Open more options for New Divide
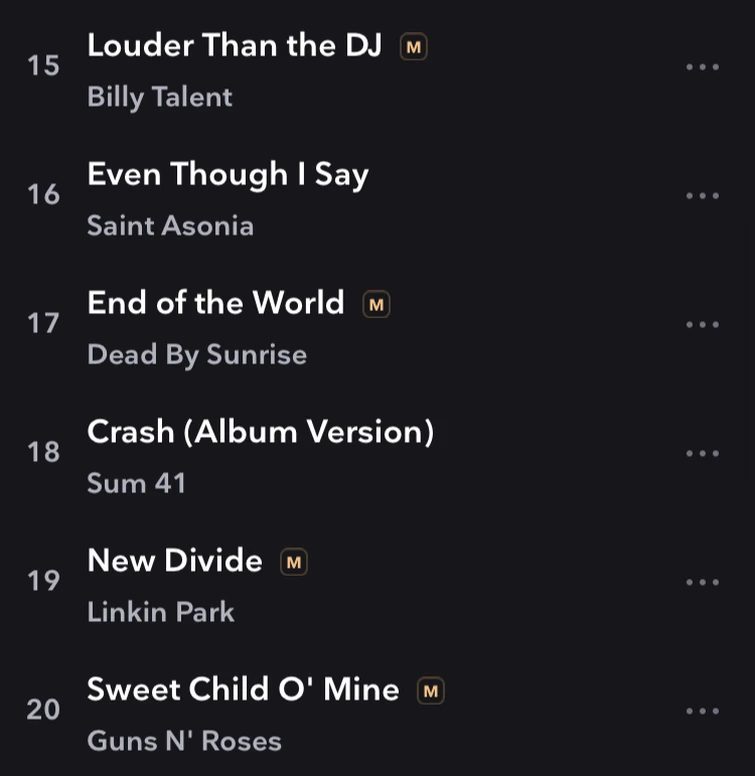The width and height of the screenshot is (755, 776). [702, 583]
